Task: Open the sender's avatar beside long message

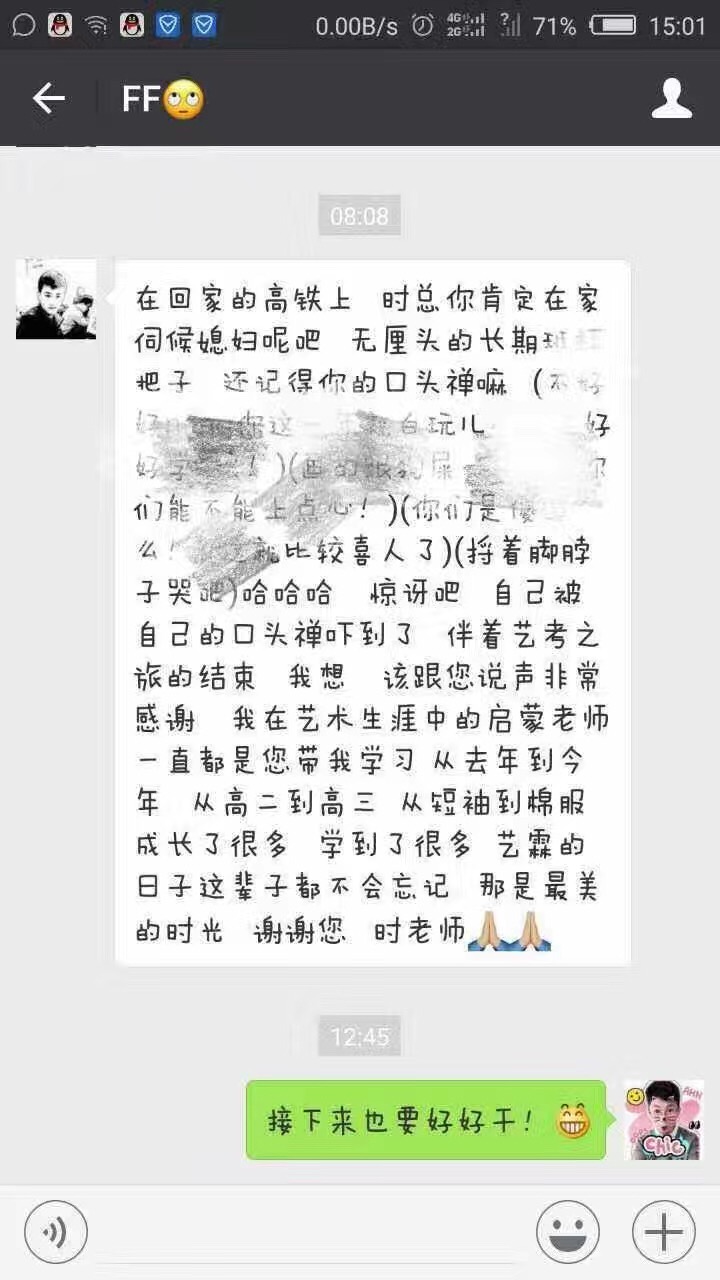Action: 56,299
